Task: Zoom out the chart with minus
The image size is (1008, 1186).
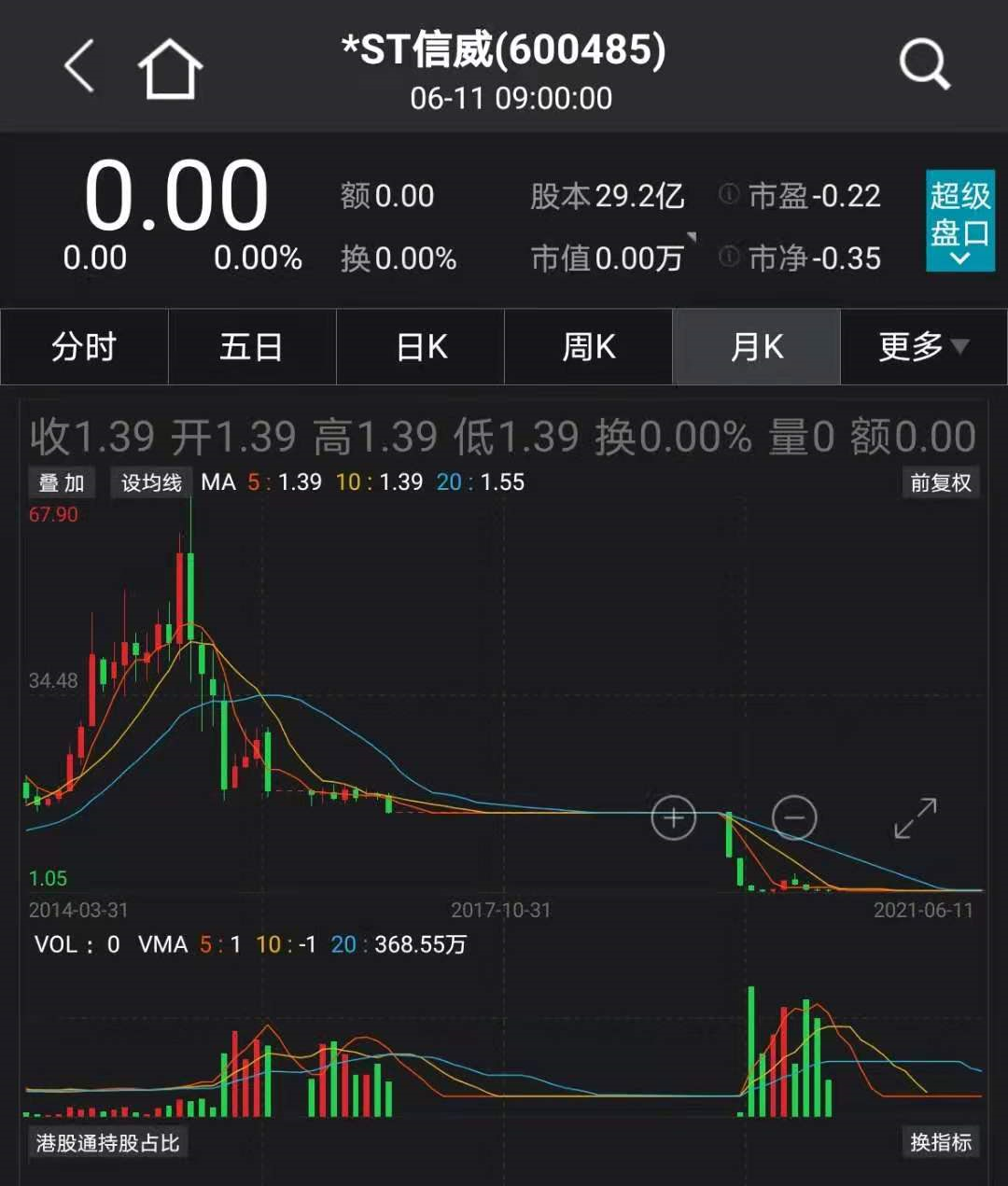Action: click(794, 818)
